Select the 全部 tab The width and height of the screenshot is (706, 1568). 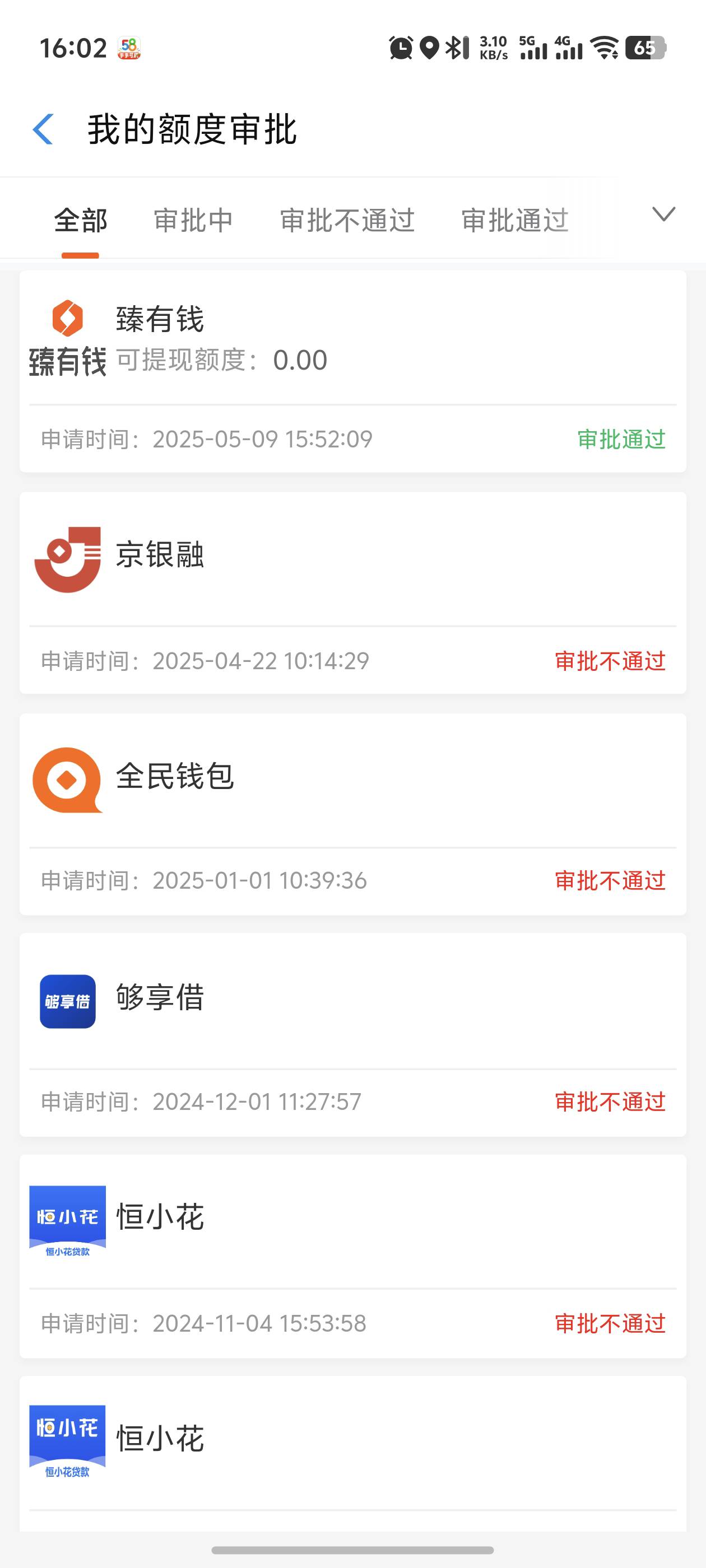pyautogui.click(x=81, y=220)
